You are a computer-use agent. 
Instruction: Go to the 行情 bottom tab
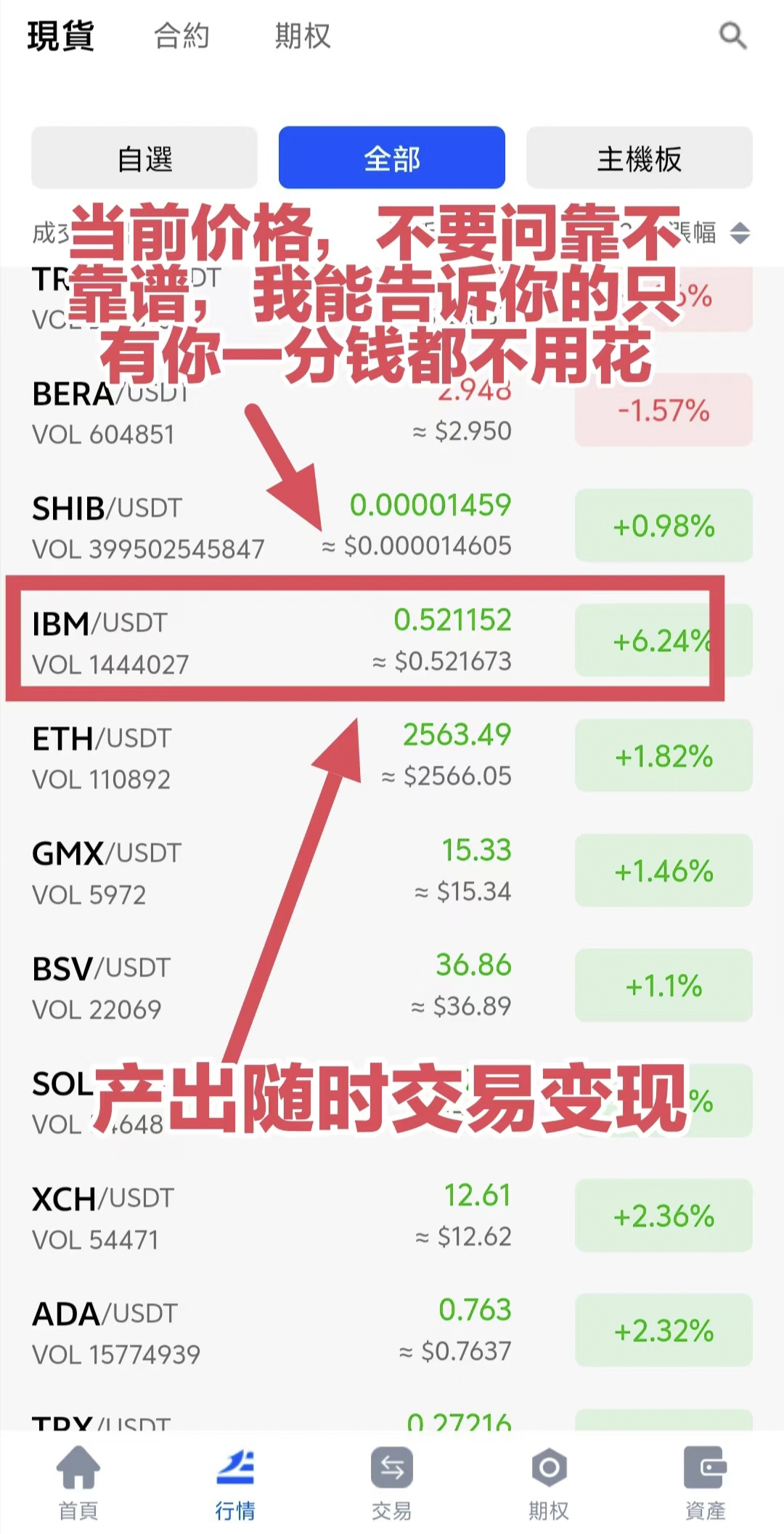pos(235,1482)
